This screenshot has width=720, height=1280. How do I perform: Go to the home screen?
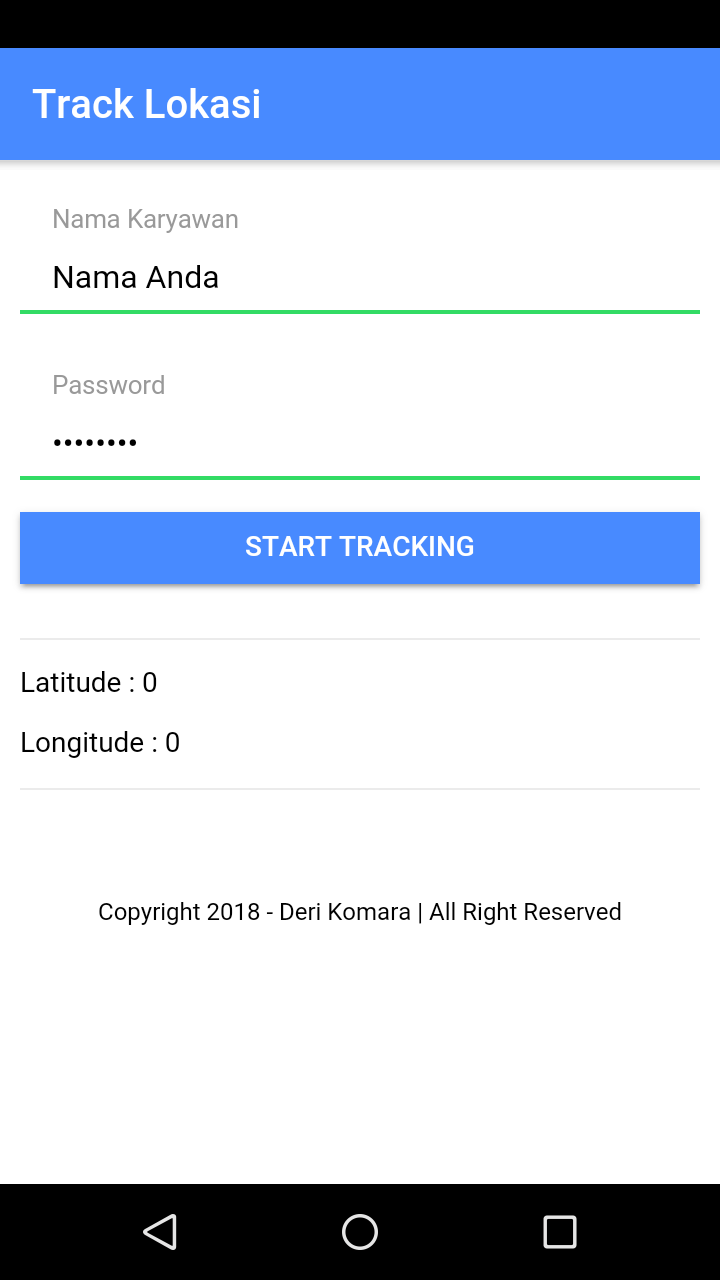(360, 1232)
